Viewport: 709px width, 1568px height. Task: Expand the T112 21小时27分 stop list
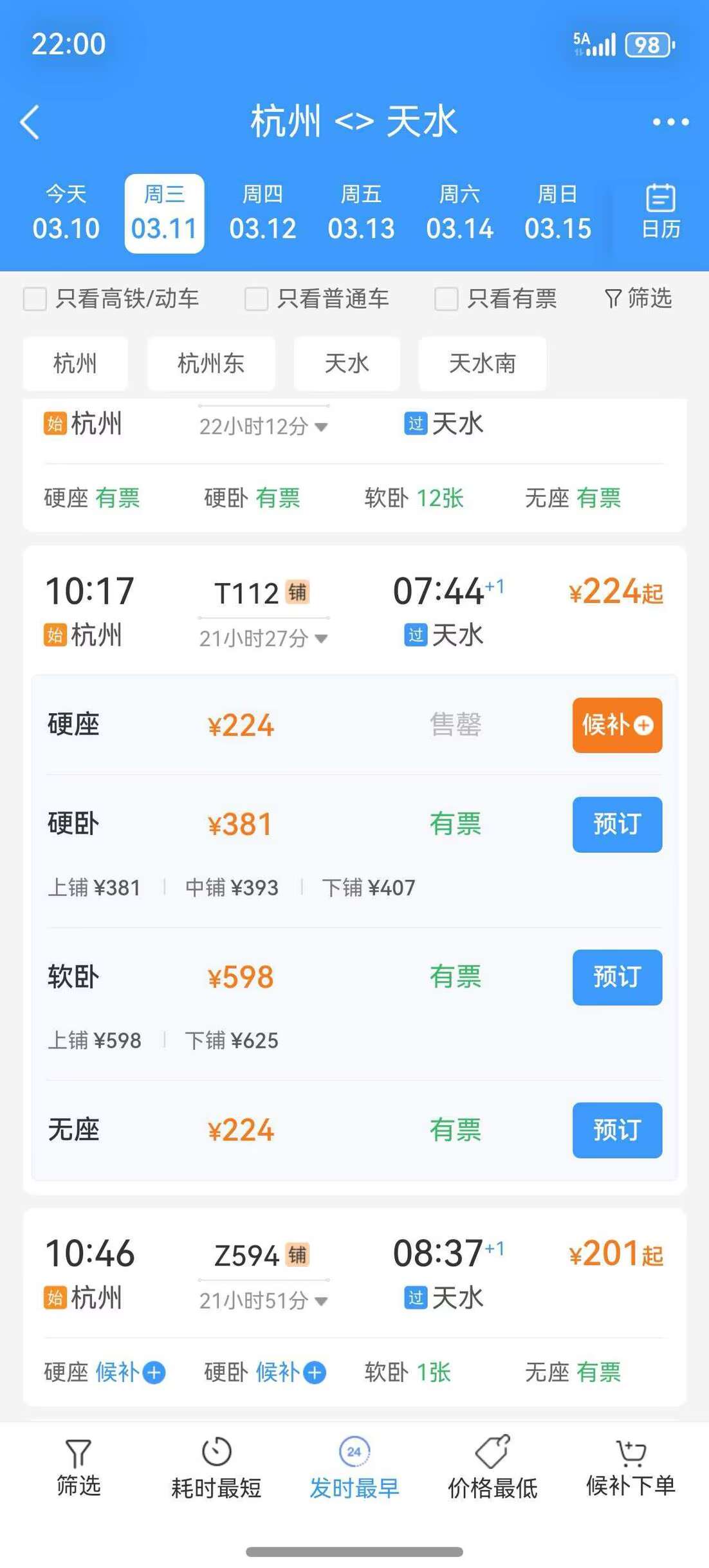[x=263, y=639]
